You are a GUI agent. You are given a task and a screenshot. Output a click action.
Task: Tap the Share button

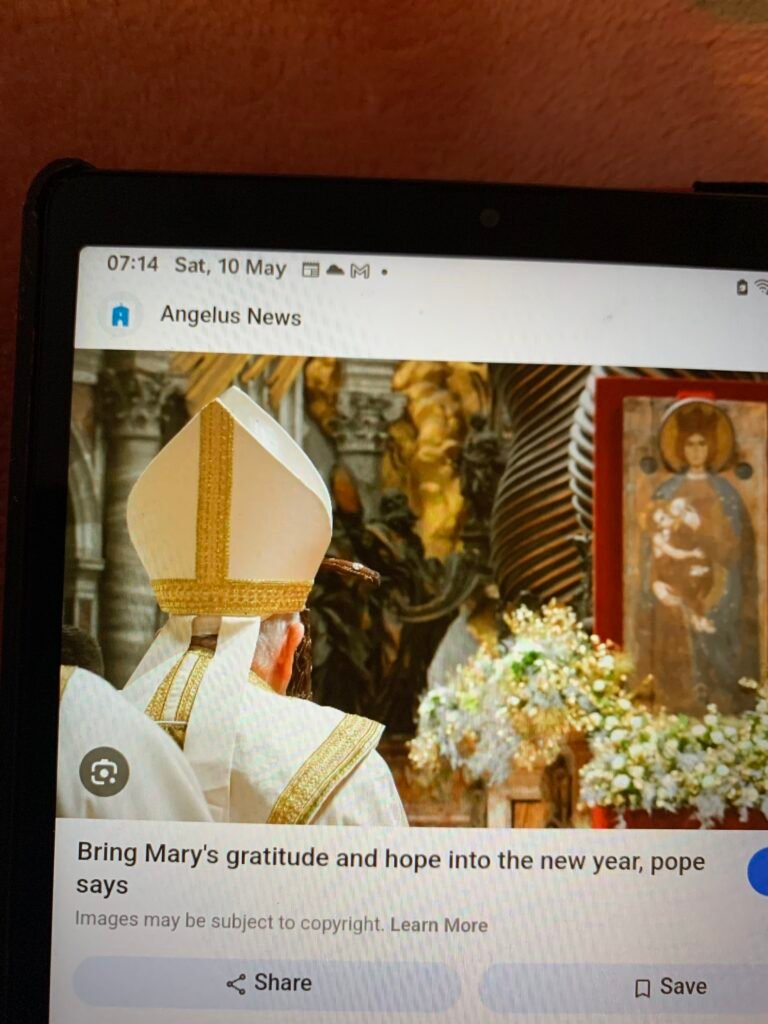268,984
